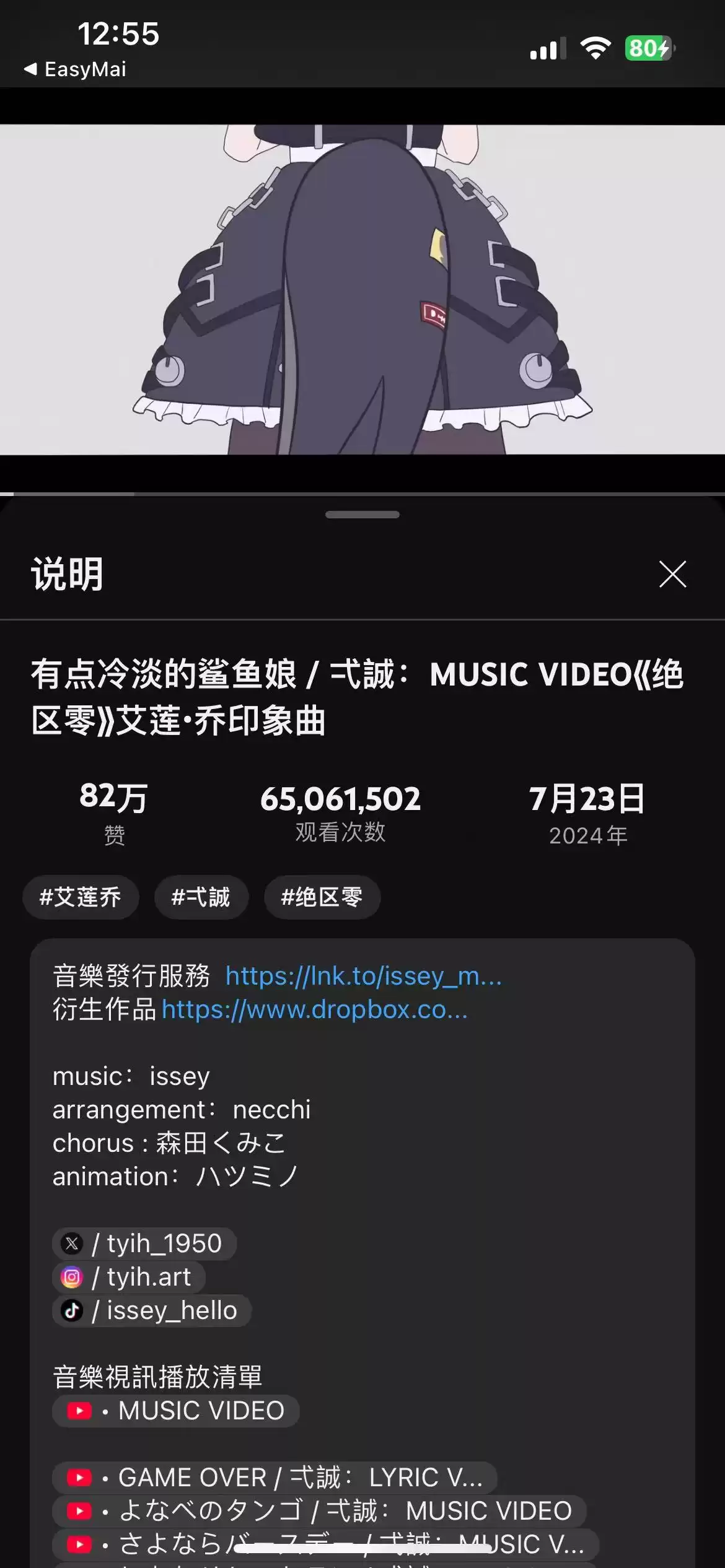Image resolution: width=725 pixels, height=1568 pixels.
Task: Play the GAME OVER lyric video link
Action: pos(275,1478)
